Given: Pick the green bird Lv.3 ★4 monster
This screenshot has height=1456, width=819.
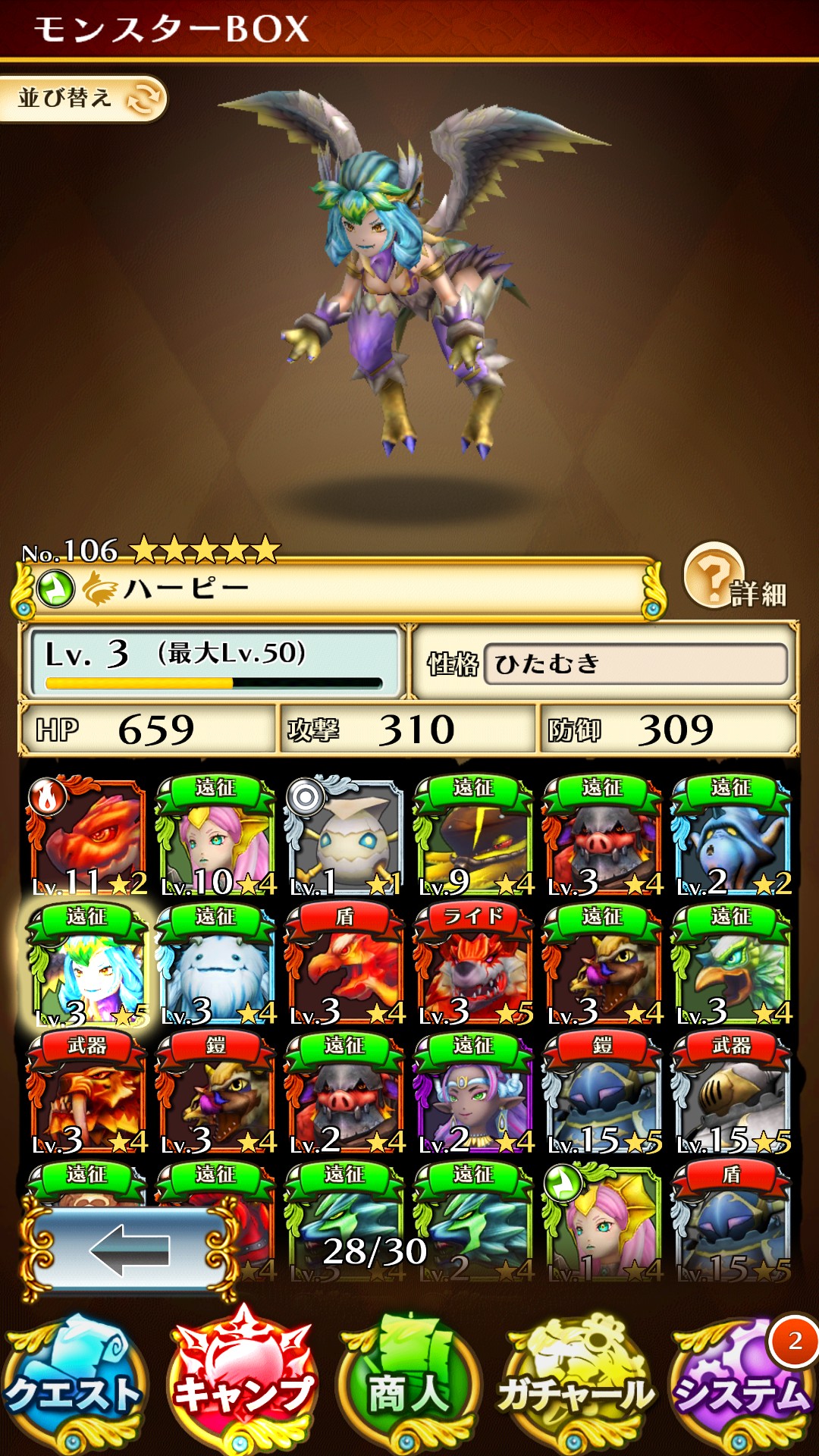Looking at the screenshot, I should point(732,967).
